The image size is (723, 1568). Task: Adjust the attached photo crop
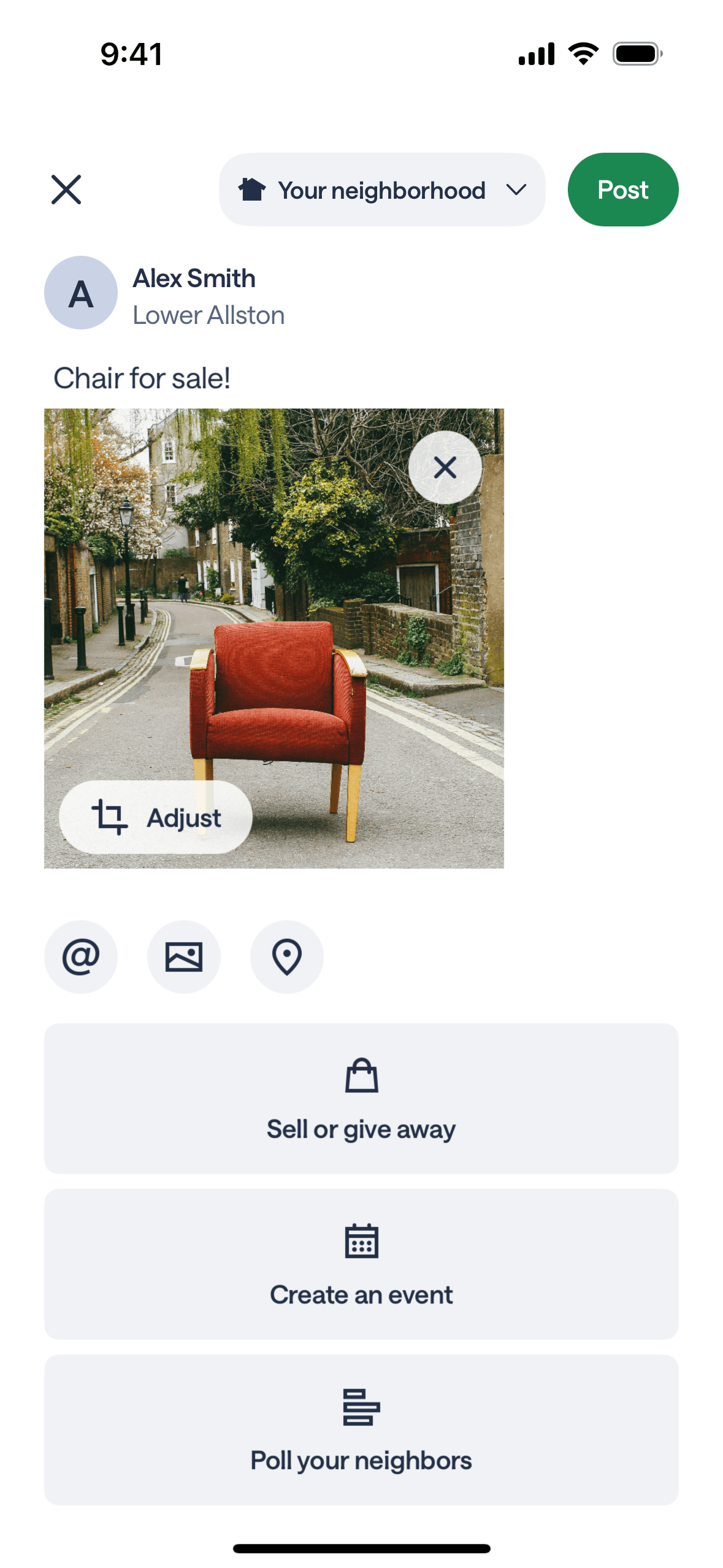tap(156, 817)
